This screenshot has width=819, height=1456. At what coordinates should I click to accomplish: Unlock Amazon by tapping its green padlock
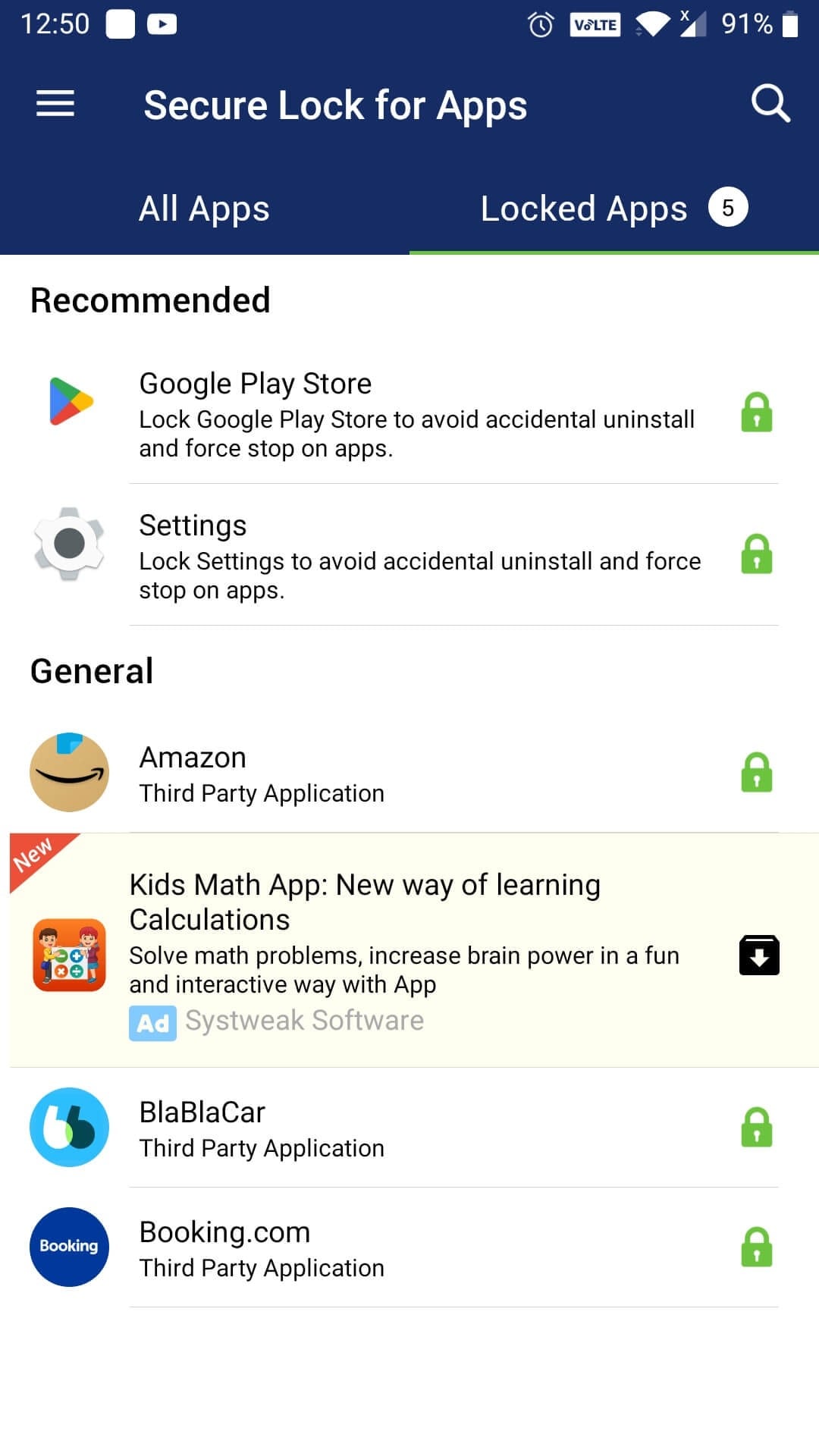click(x=757, y=772)
